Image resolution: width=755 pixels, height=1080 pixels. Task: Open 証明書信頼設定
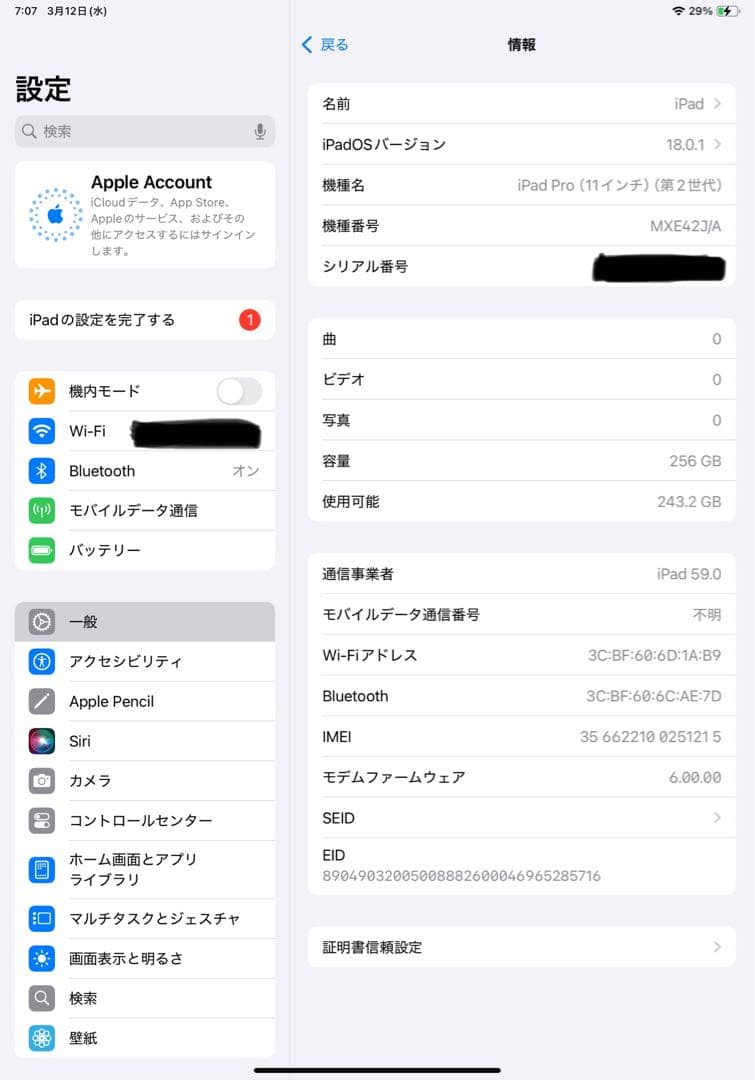tap(520, 946)
